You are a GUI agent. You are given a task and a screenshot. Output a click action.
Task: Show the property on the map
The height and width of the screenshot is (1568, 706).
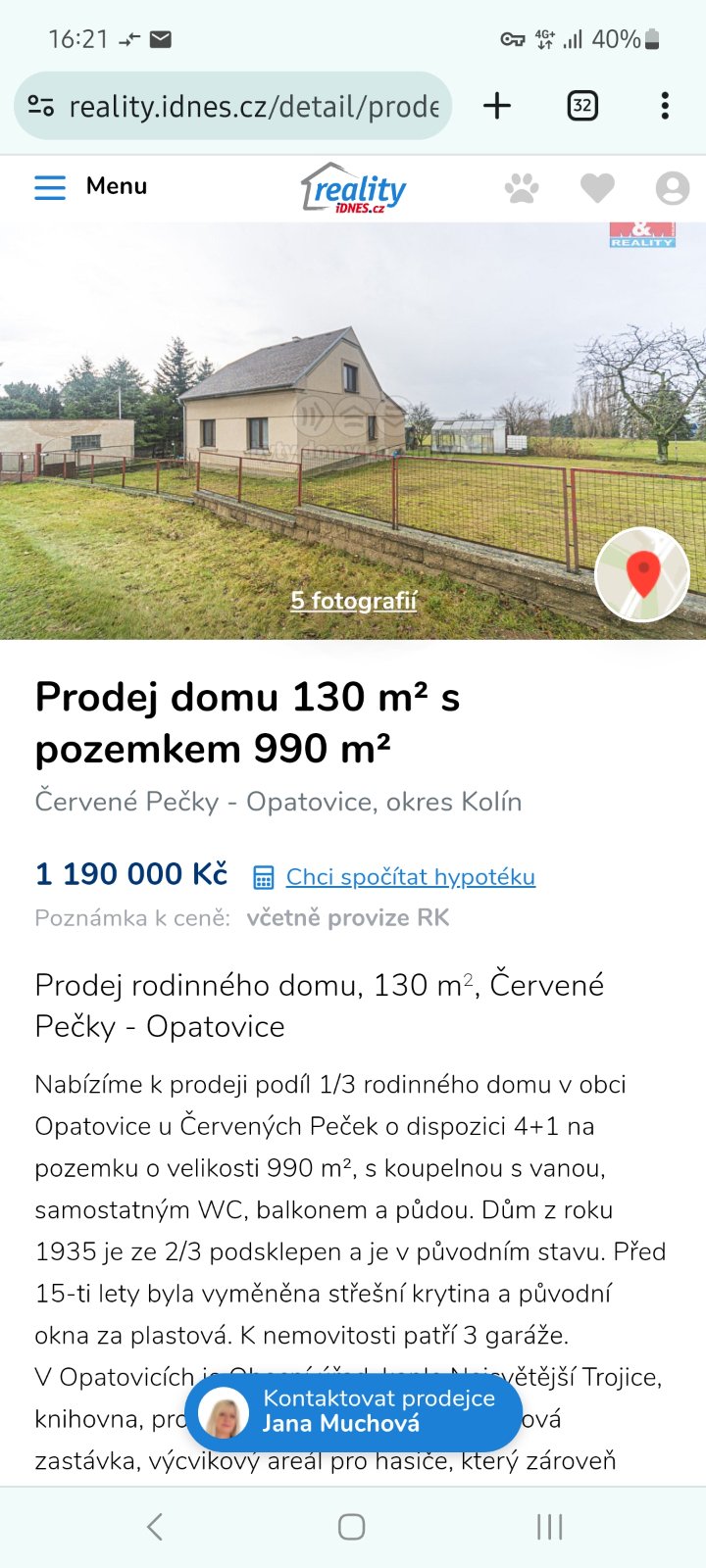pos(642,575)
